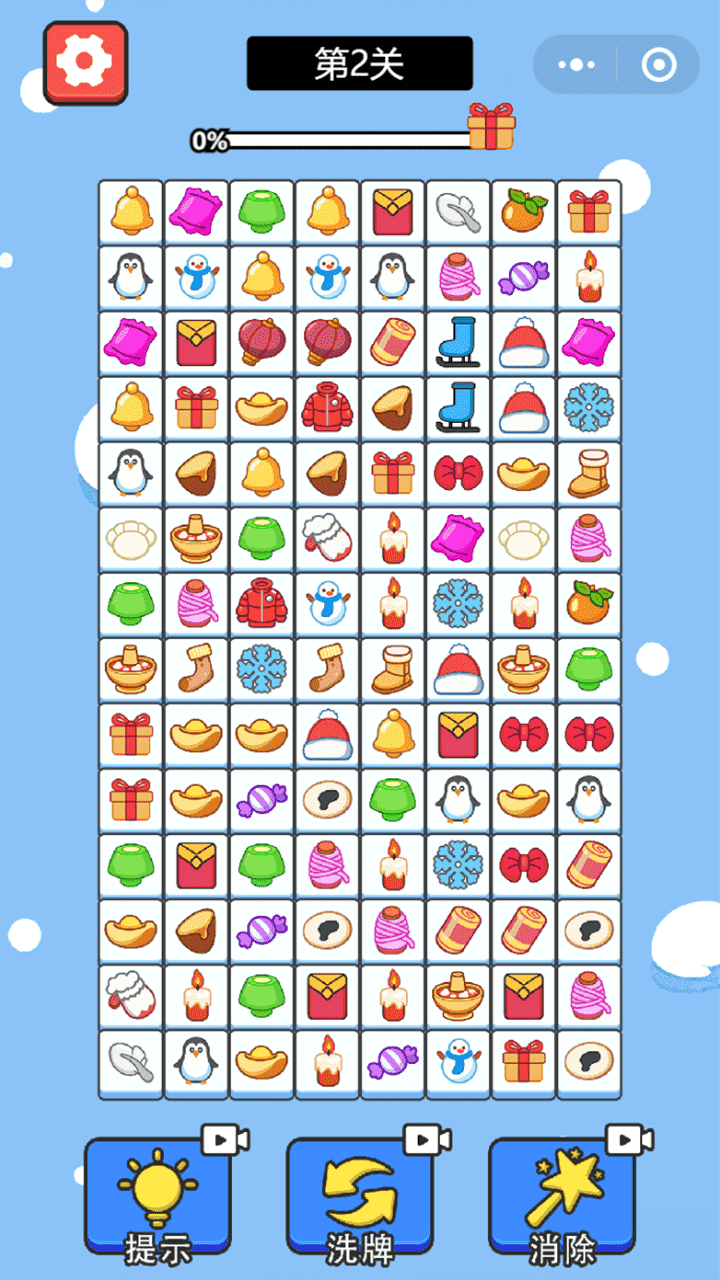Viewport: 720px width, 1280px height.
Task: Select a gold ingot tile
Action: coord(262,409)
